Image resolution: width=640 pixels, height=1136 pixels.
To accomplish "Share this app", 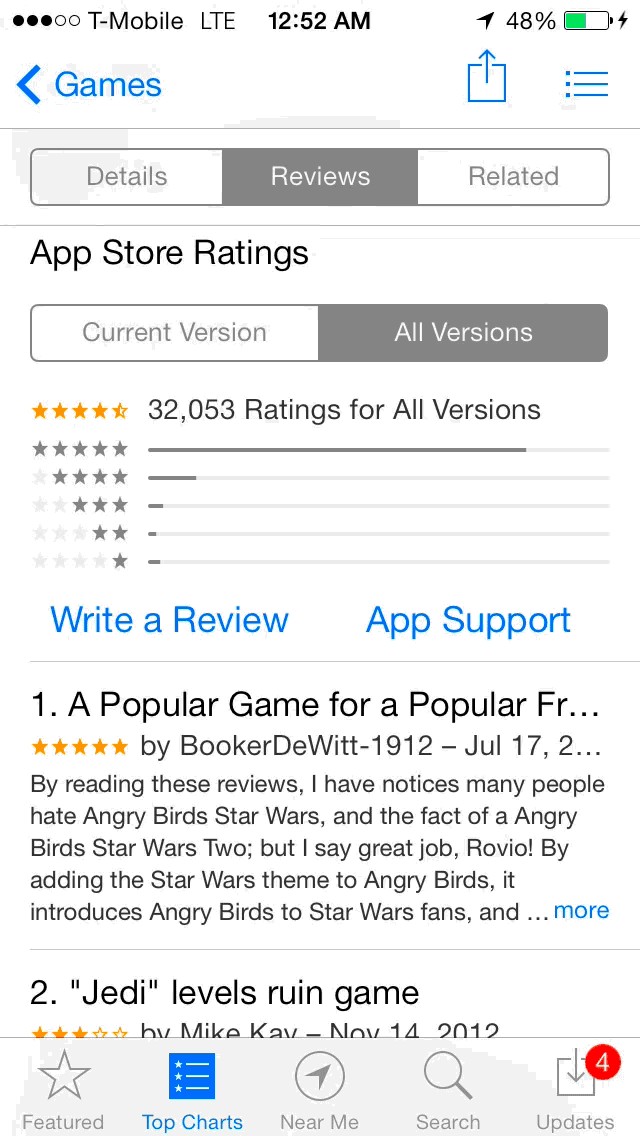I will [486, 78].
